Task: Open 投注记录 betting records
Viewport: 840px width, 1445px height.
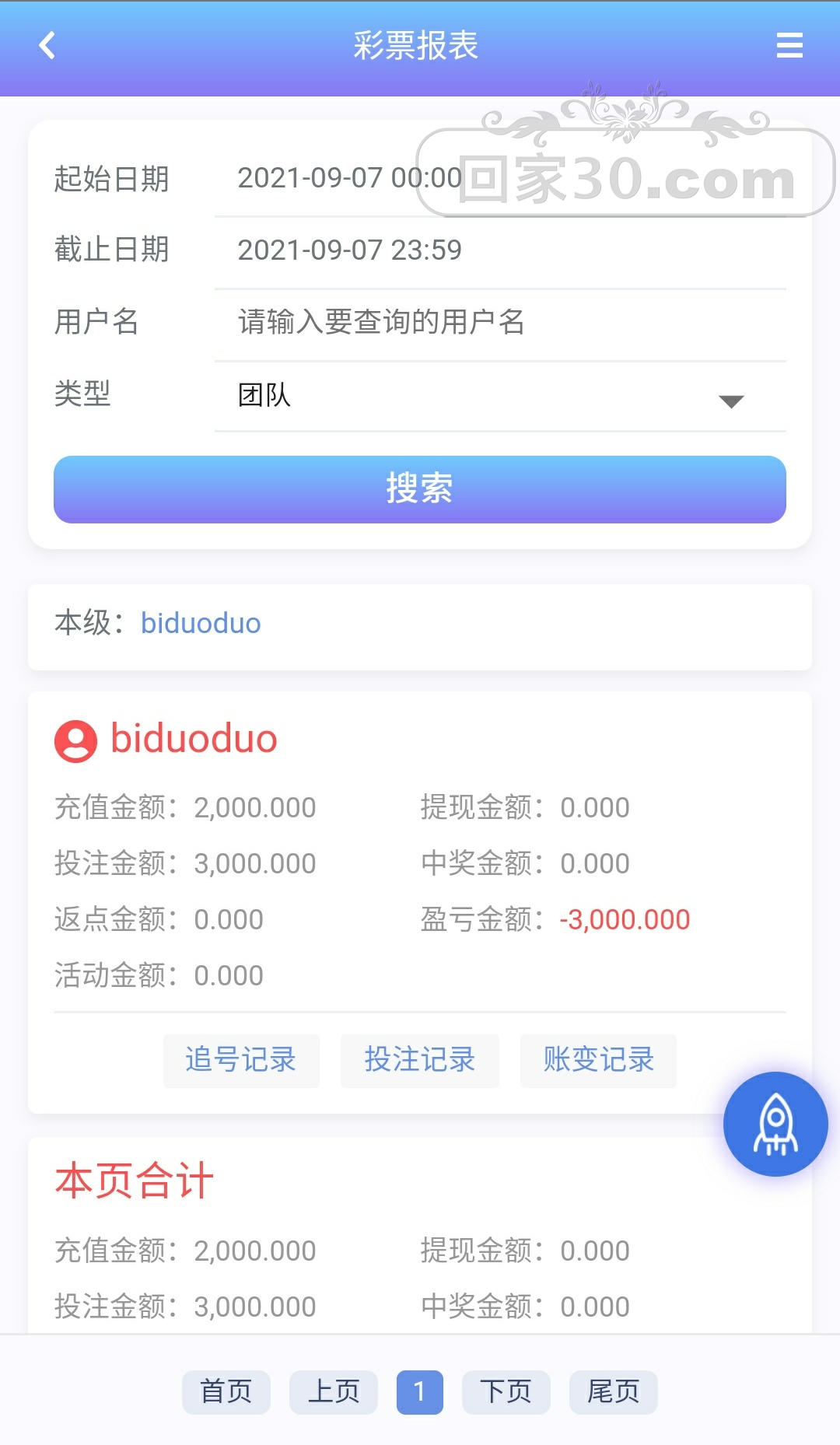Action: 420,1060
